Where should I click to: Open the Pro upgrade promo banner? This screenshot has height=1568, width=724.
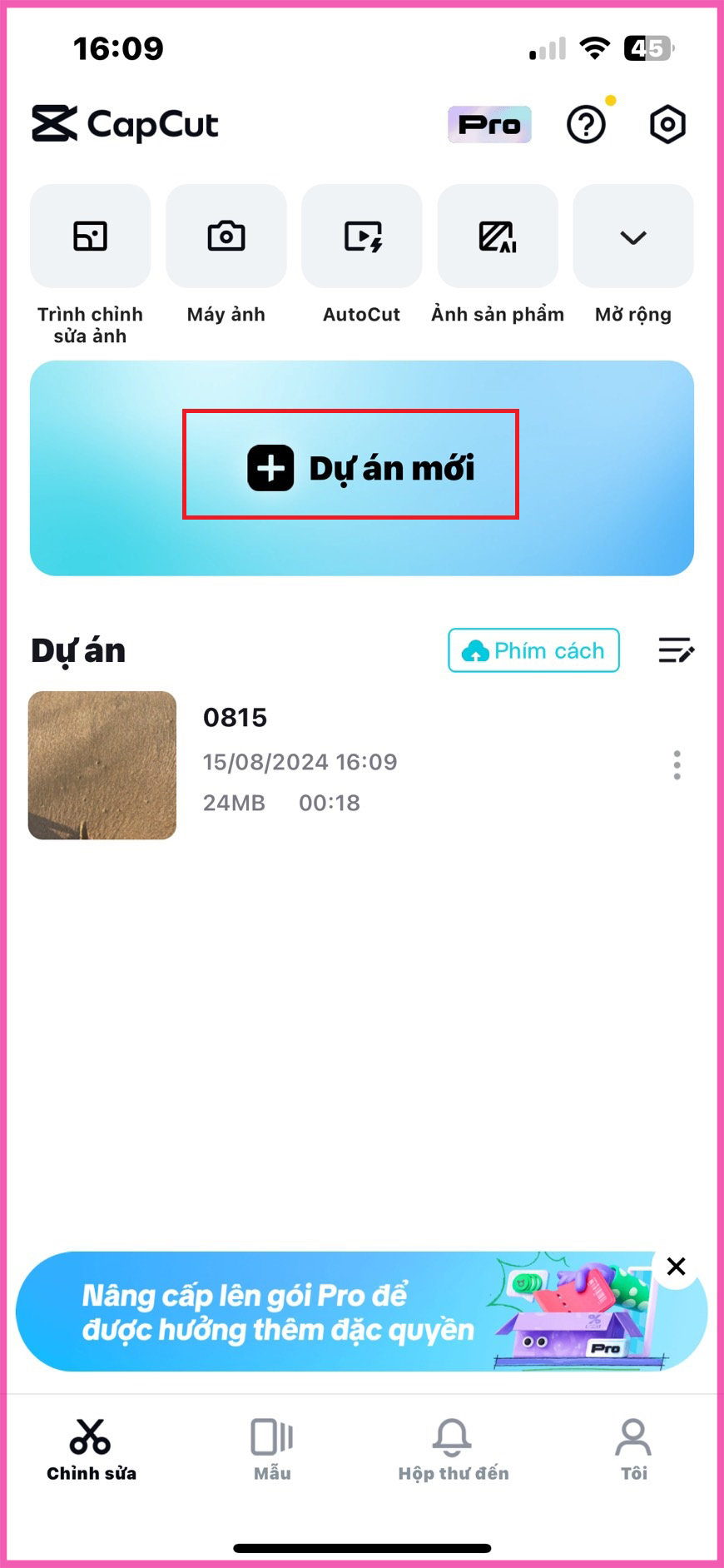click(x=333, y=1312)
